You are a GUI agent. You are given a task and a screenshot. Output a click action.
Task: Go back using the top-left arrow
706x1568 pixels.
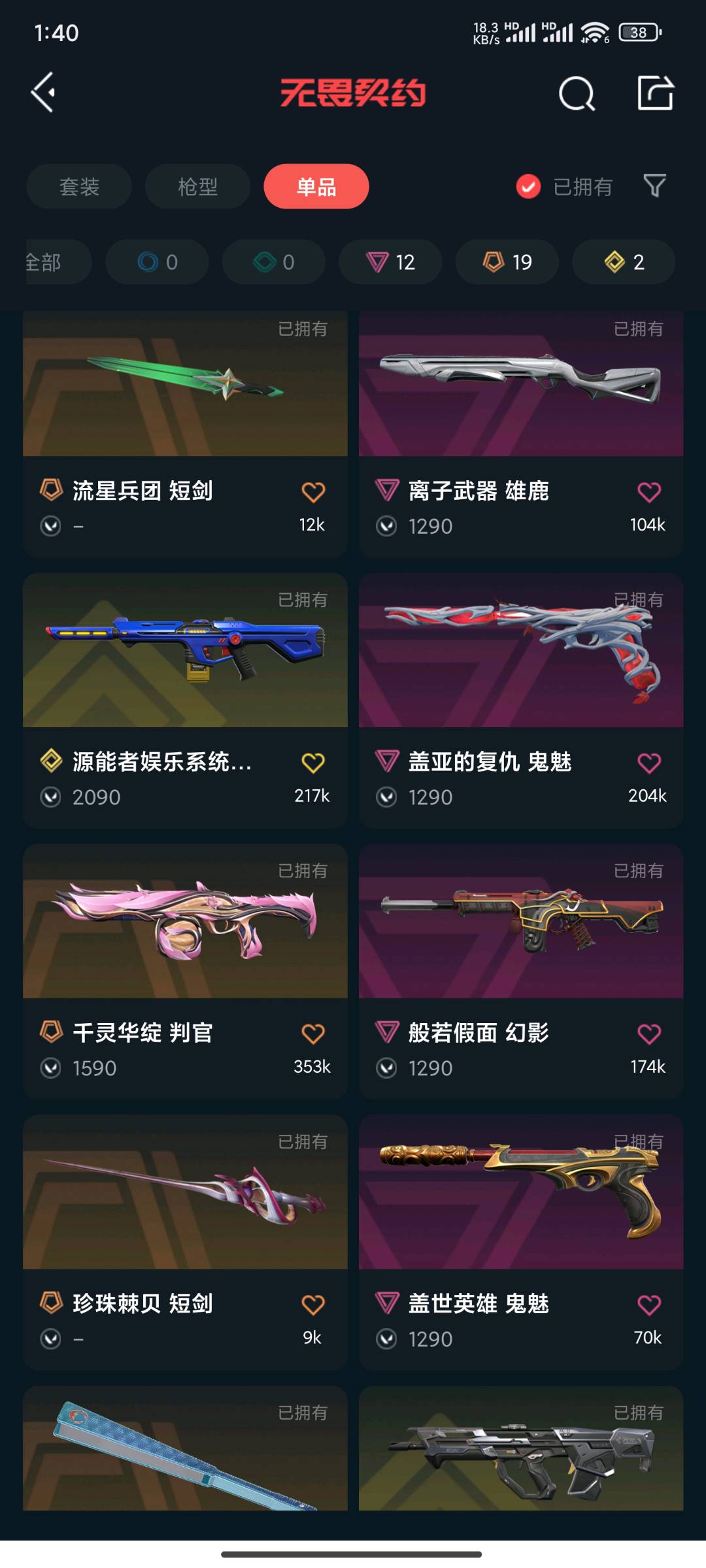click(x=43, y=93)
